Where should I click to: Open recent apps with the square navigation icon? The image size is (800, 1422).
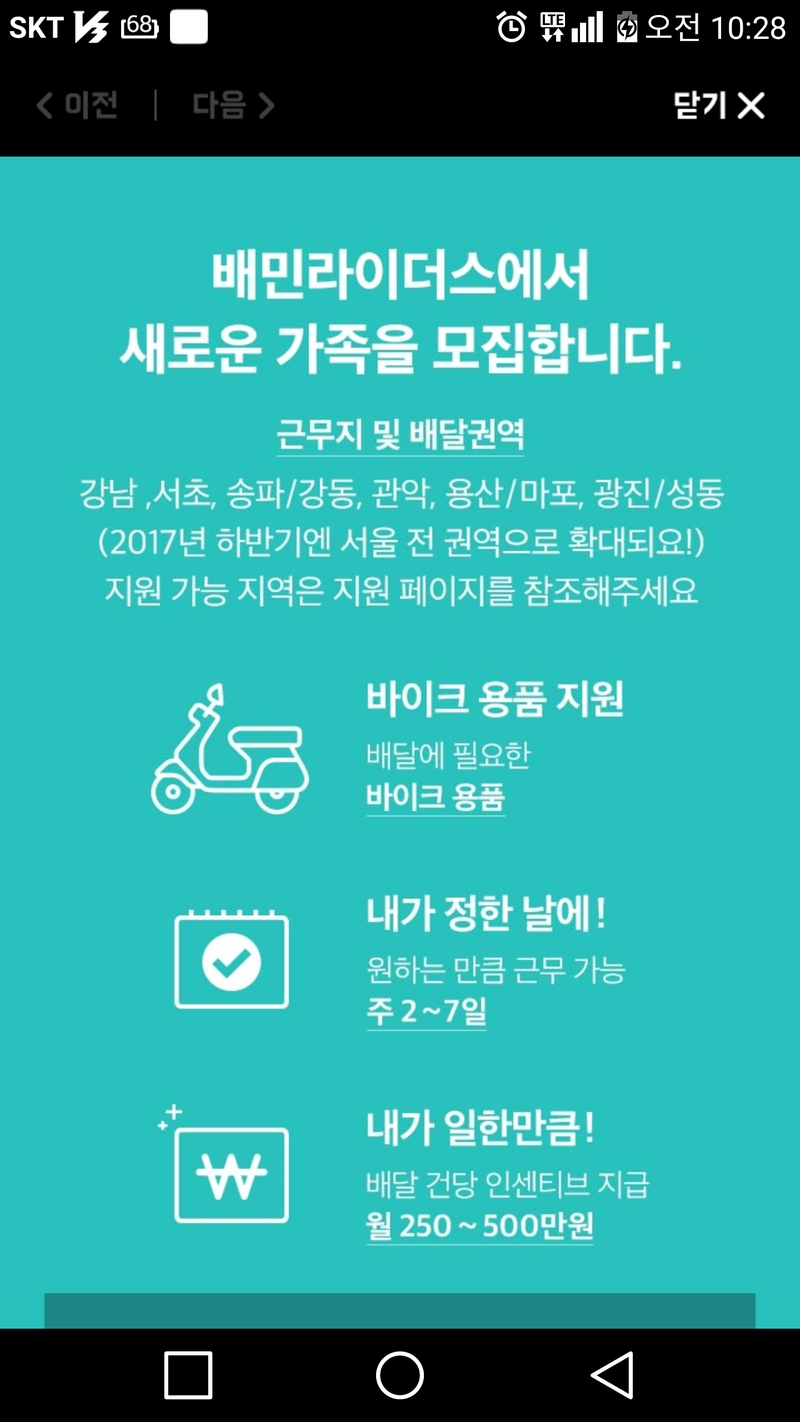(x=186, y=1374)
